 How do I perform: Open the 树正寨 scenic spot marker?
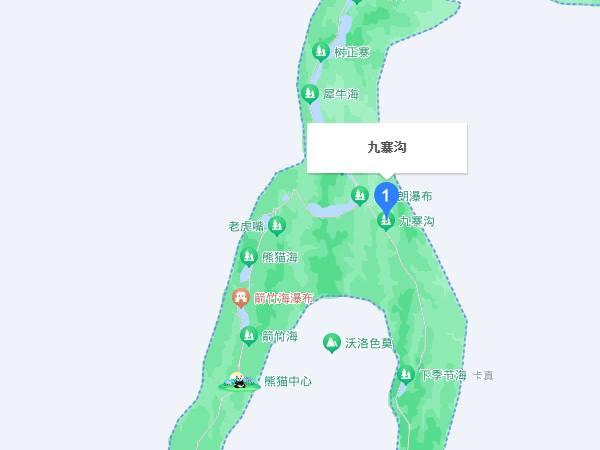pos(320,51)
